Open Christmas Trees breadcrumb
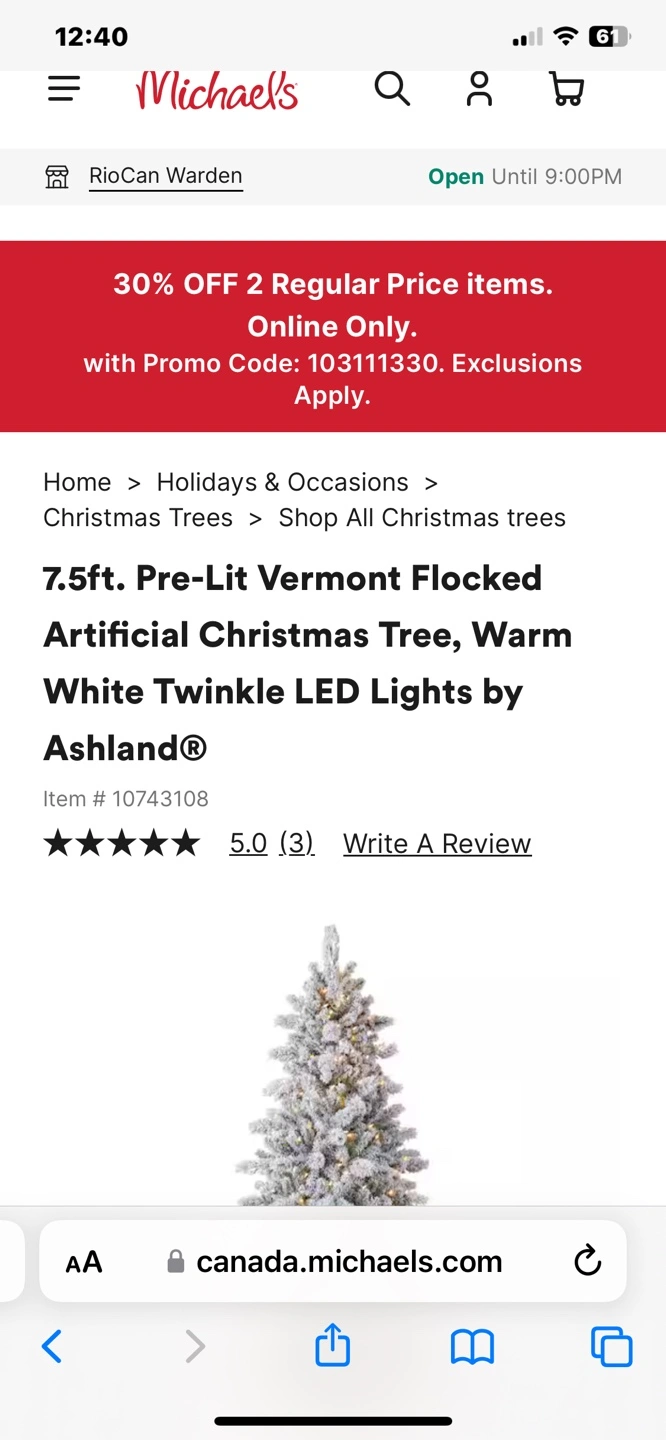 tap(138, 517)
